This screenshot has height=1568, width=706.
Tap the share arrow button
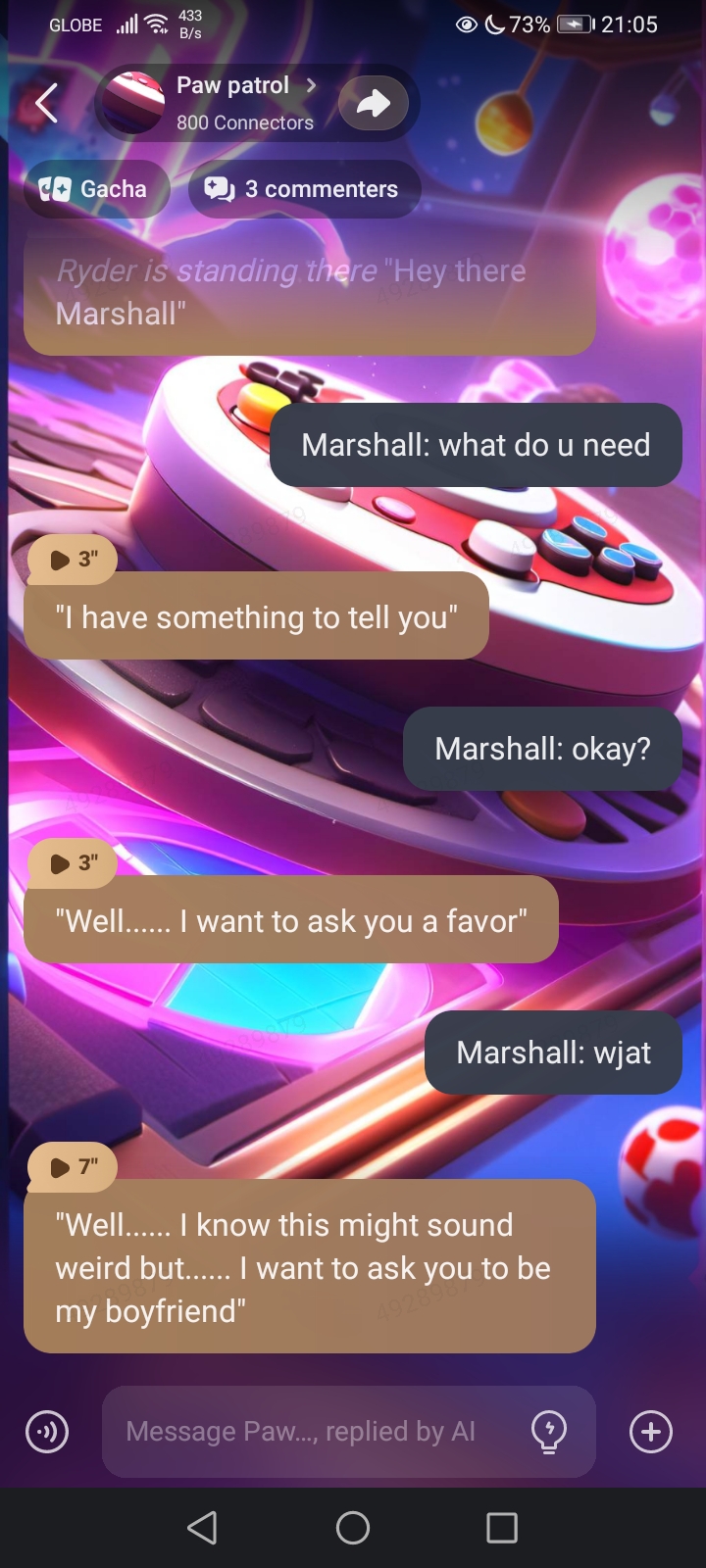pyautogui.click(x=374, y=103)
